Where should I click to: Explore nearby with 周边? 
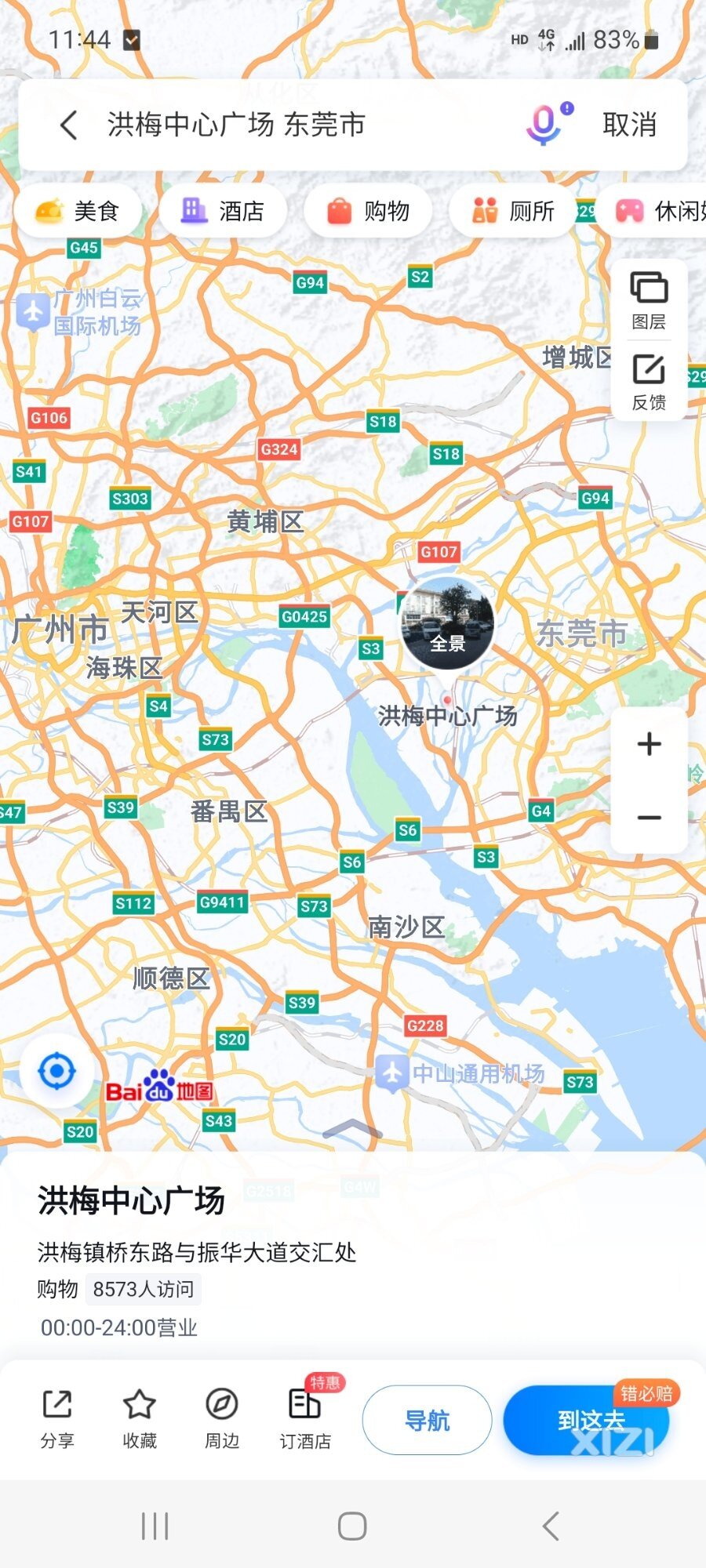222,1418
